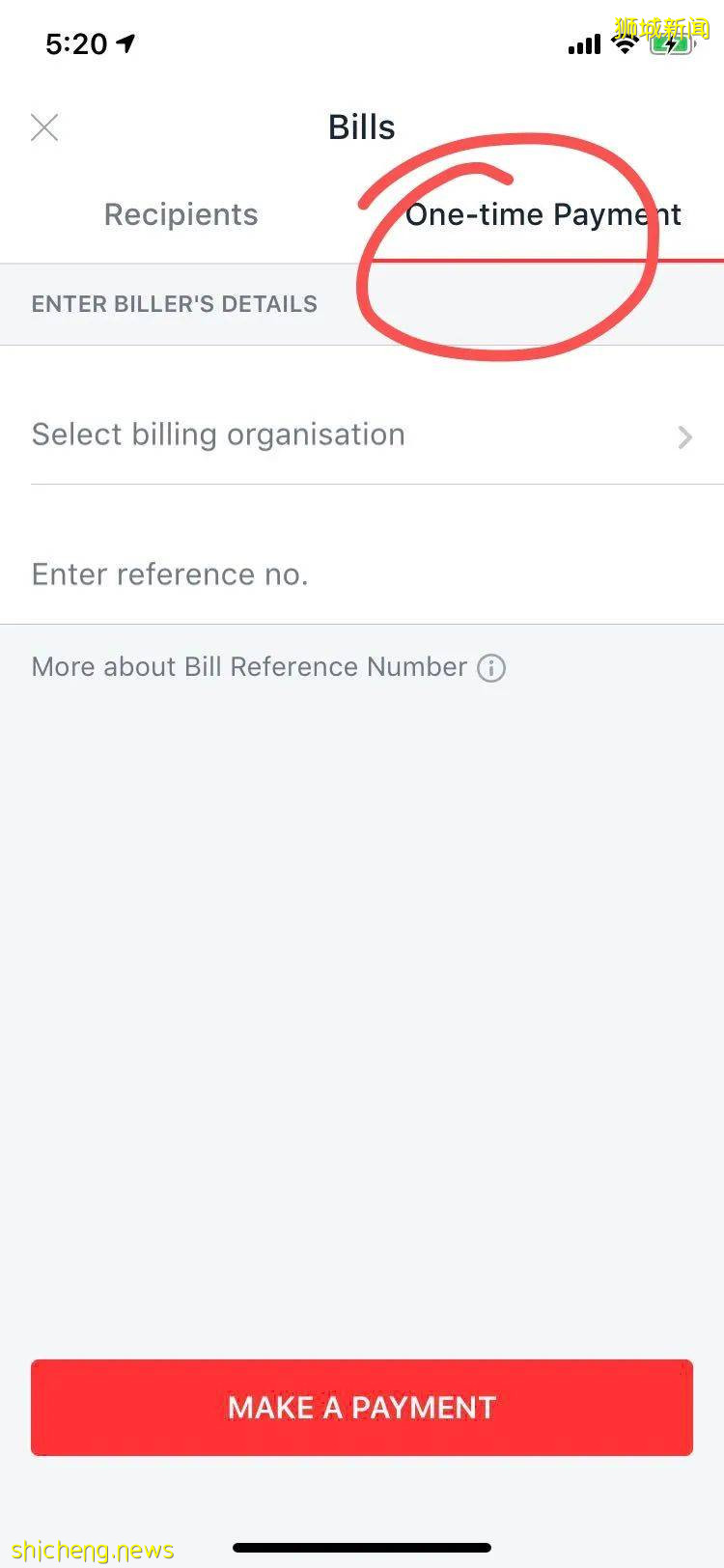The image size is (724, 1568).
Task: Open the Select billing organisation picker
Action: click(x=362, y=435)
